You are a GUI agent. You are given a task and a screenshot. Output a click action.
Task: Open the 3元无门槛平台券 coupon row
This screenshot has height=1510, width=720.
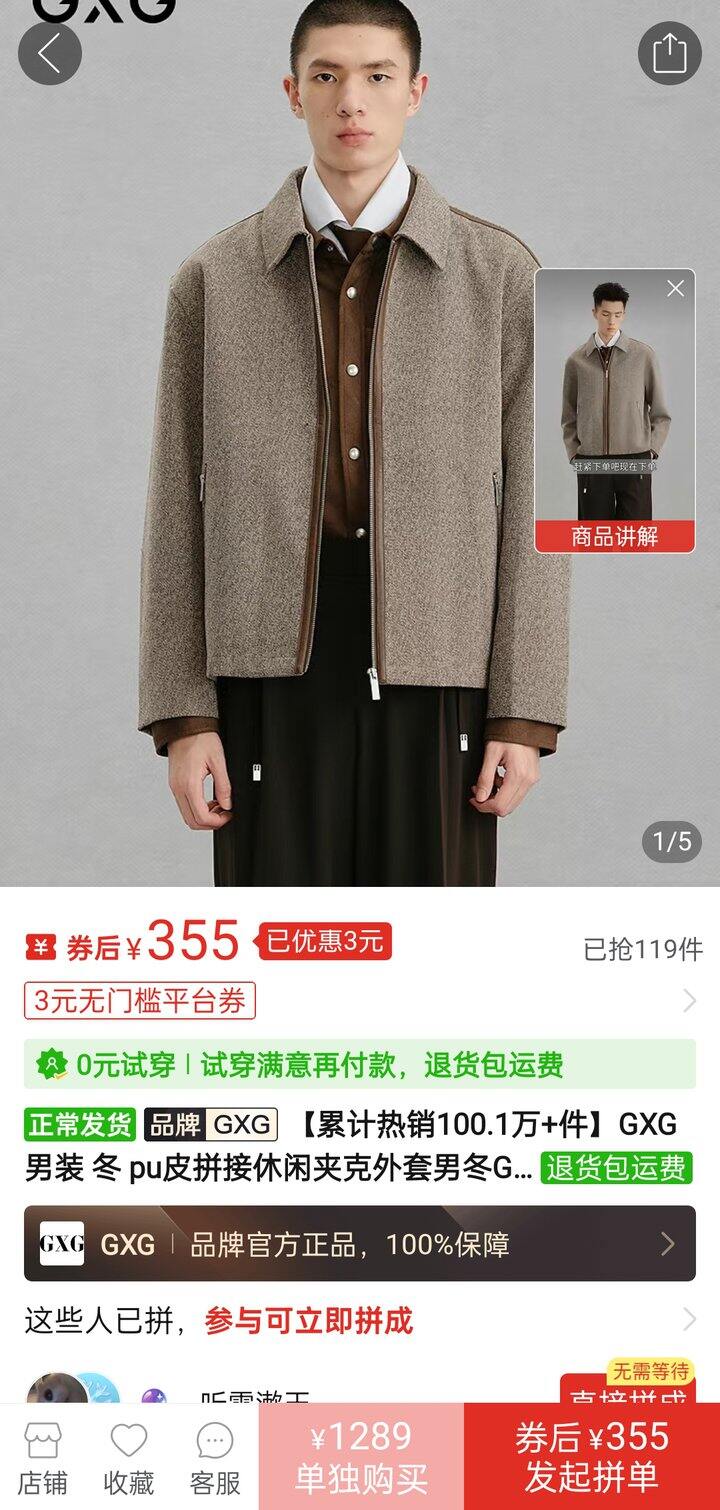(x=360, y=1001)
